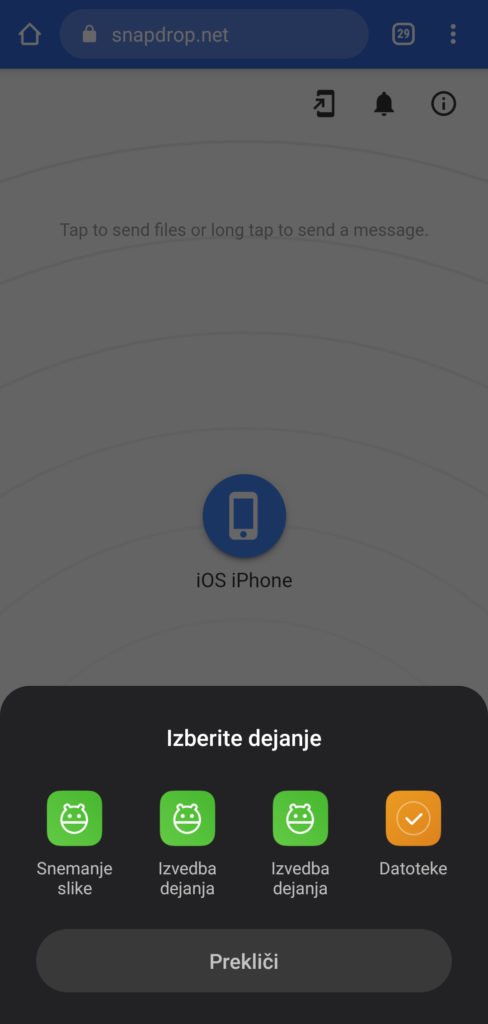Tap the install Snapdrop icon
This screenshot has height=1024, width=488.
tap(324, 104)
